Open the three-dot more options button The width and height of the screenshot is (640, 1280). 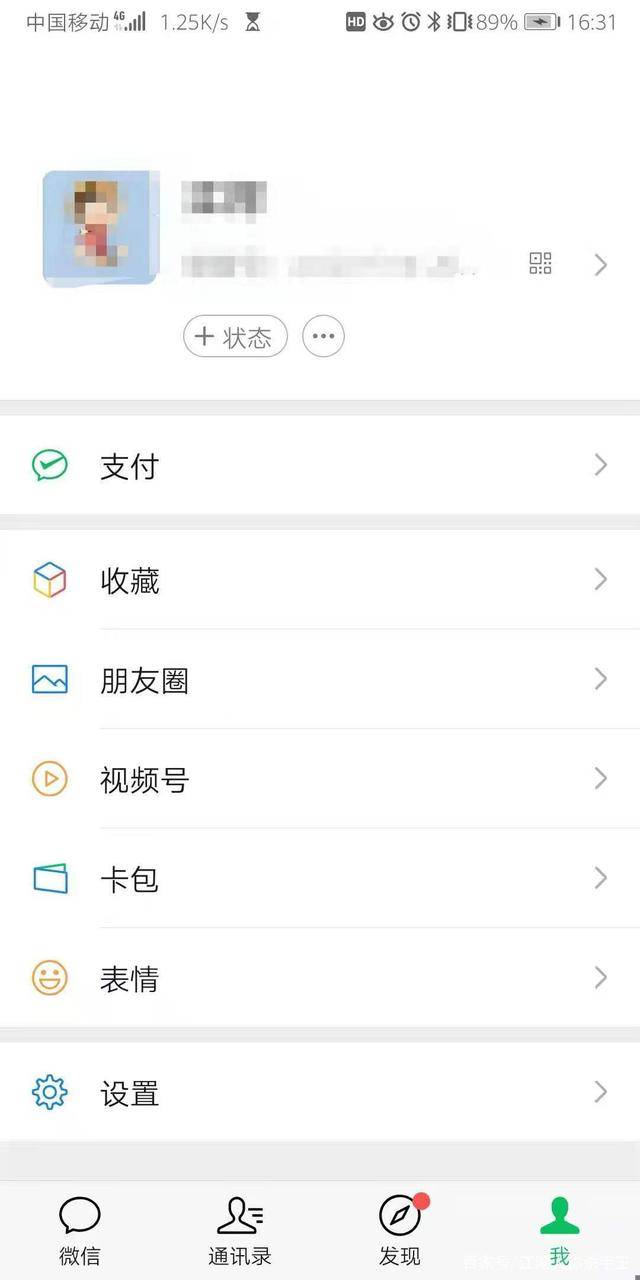click(x=323, y=337)
